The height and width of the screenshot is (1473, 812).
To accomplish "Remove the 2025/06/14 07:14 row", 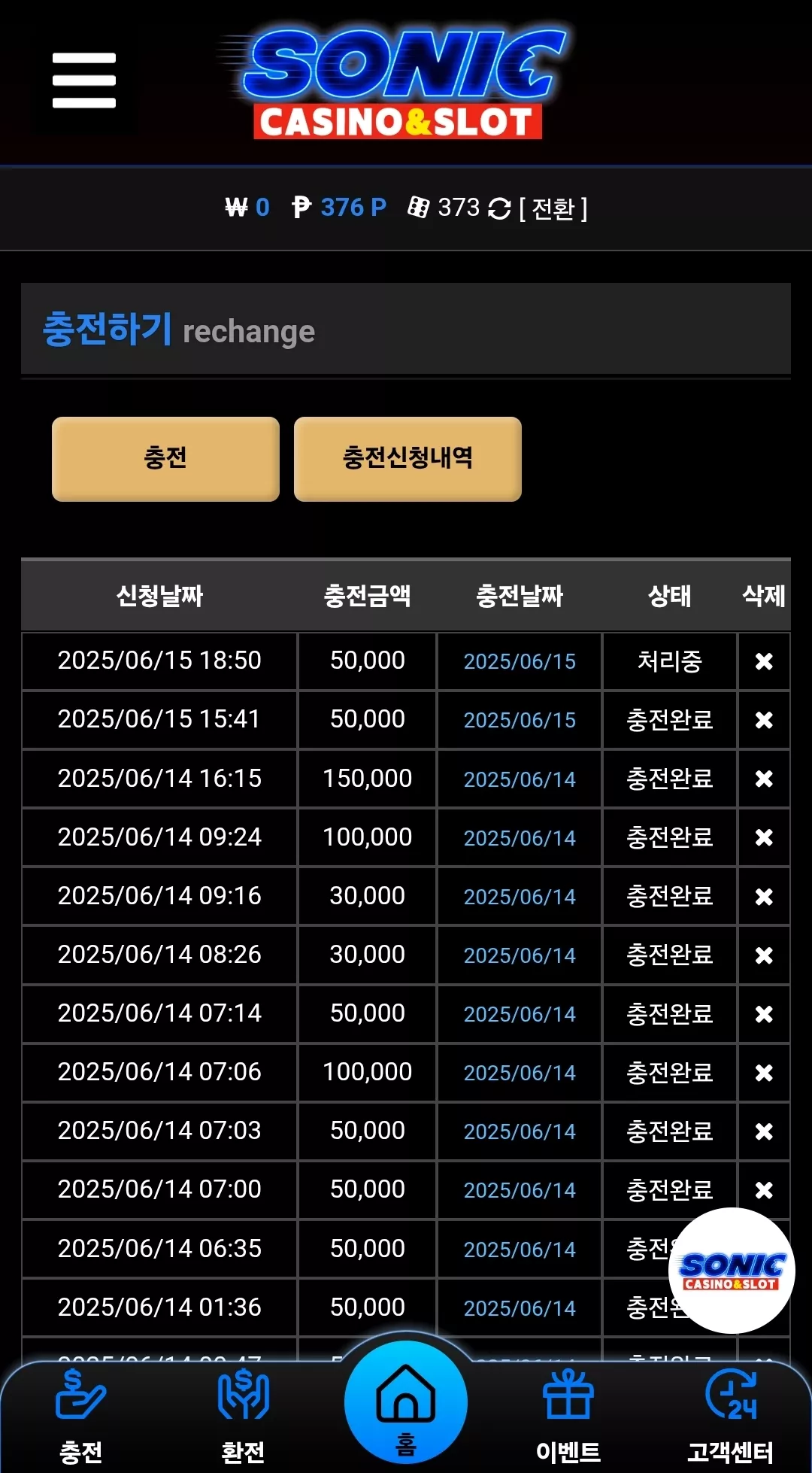I will pos(764,1013).
